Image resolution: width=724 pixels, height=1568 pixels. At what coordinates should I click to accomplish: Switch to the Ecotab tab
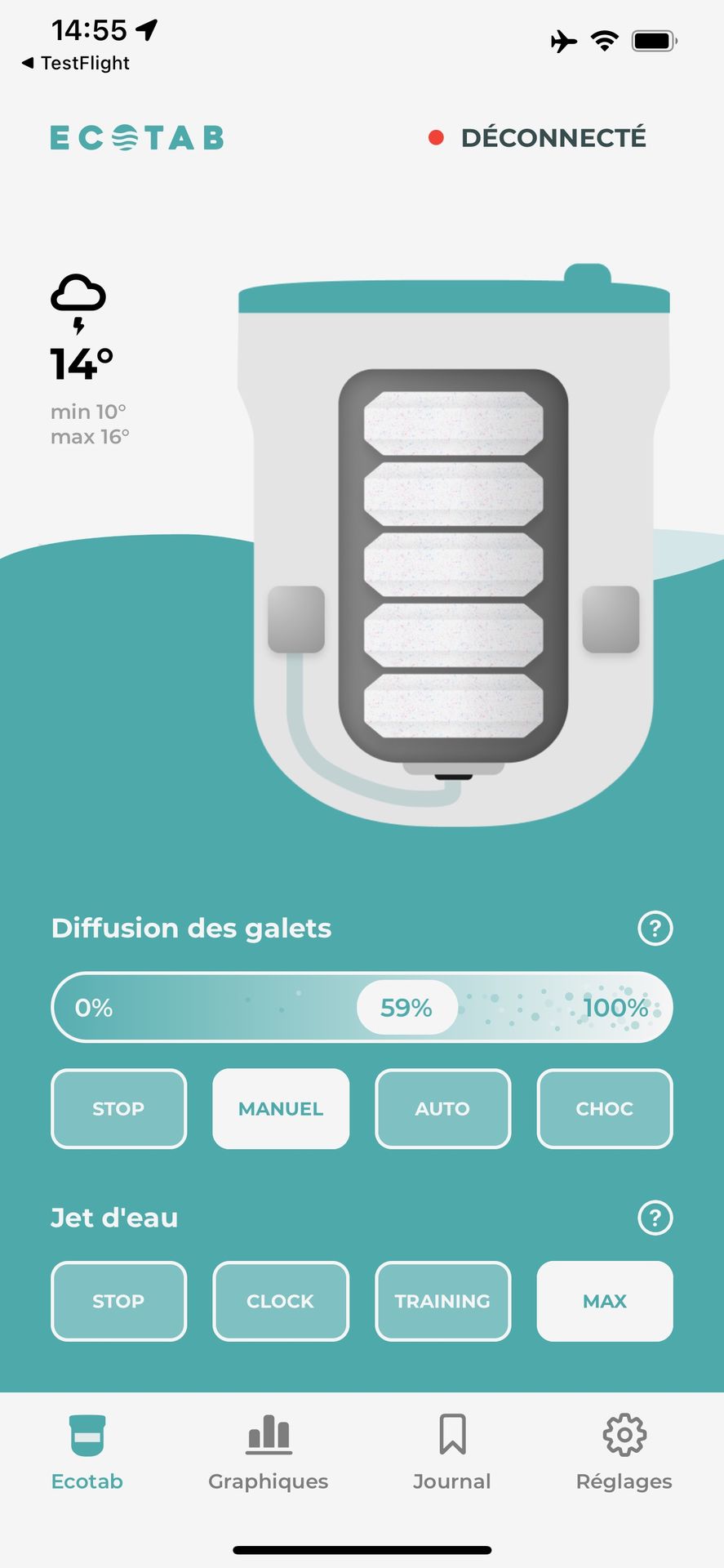point(87,1453)
